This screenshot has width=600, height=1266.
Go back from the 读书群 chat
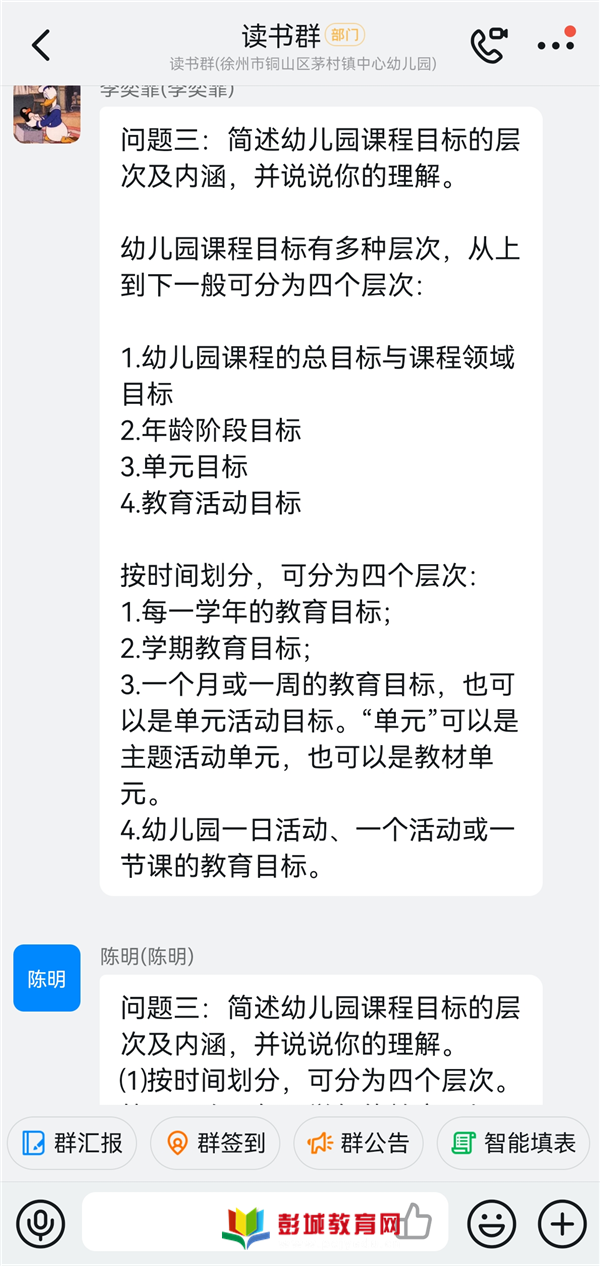[x=41, y=45]
